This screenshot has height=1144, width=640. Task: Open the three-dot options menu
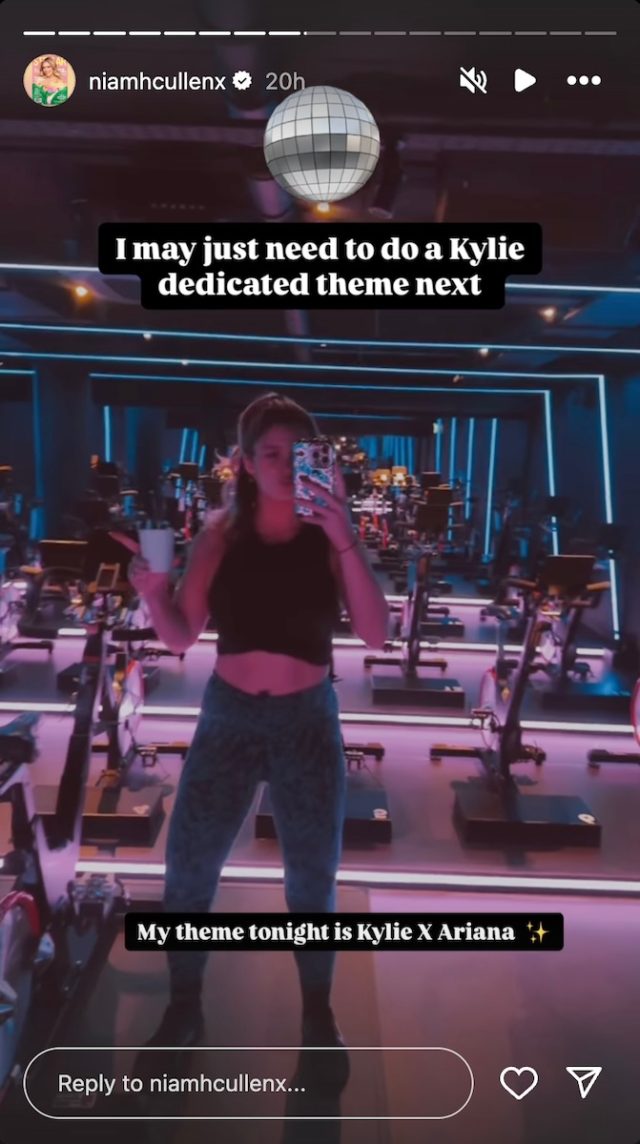point(583,81)
